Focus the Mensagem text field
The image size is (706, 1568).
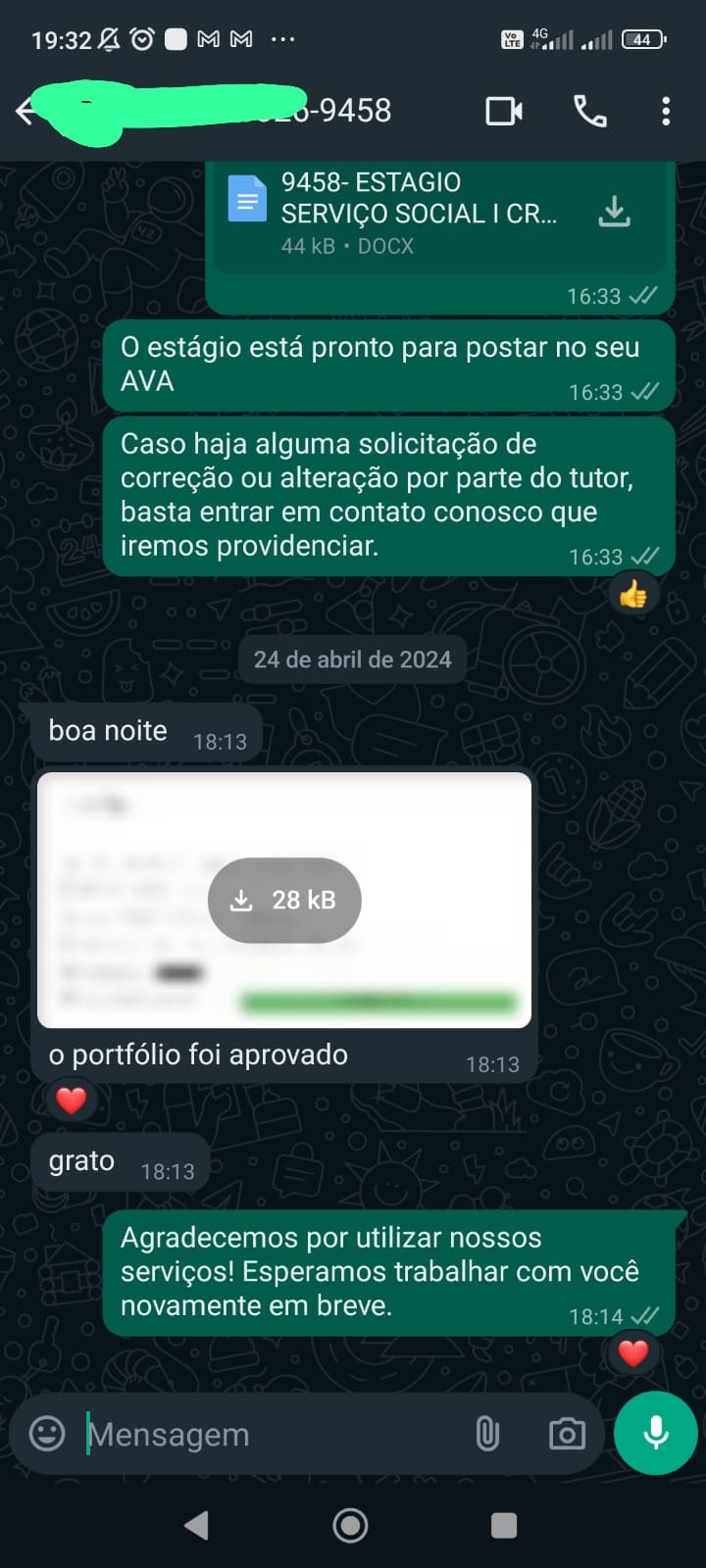(265, 1435)
